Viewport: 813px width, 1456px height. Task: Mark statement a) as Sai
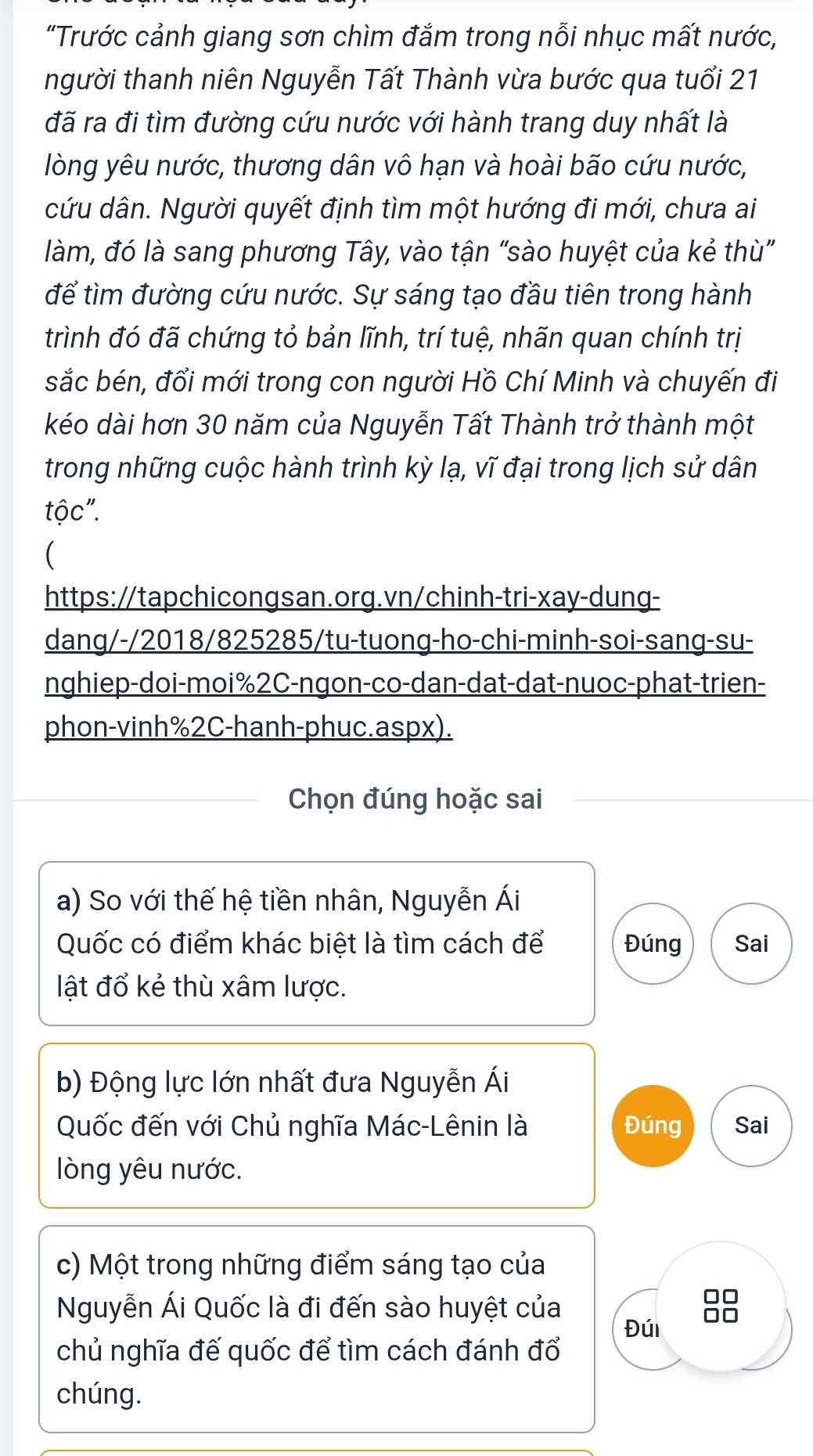point(751,943)
